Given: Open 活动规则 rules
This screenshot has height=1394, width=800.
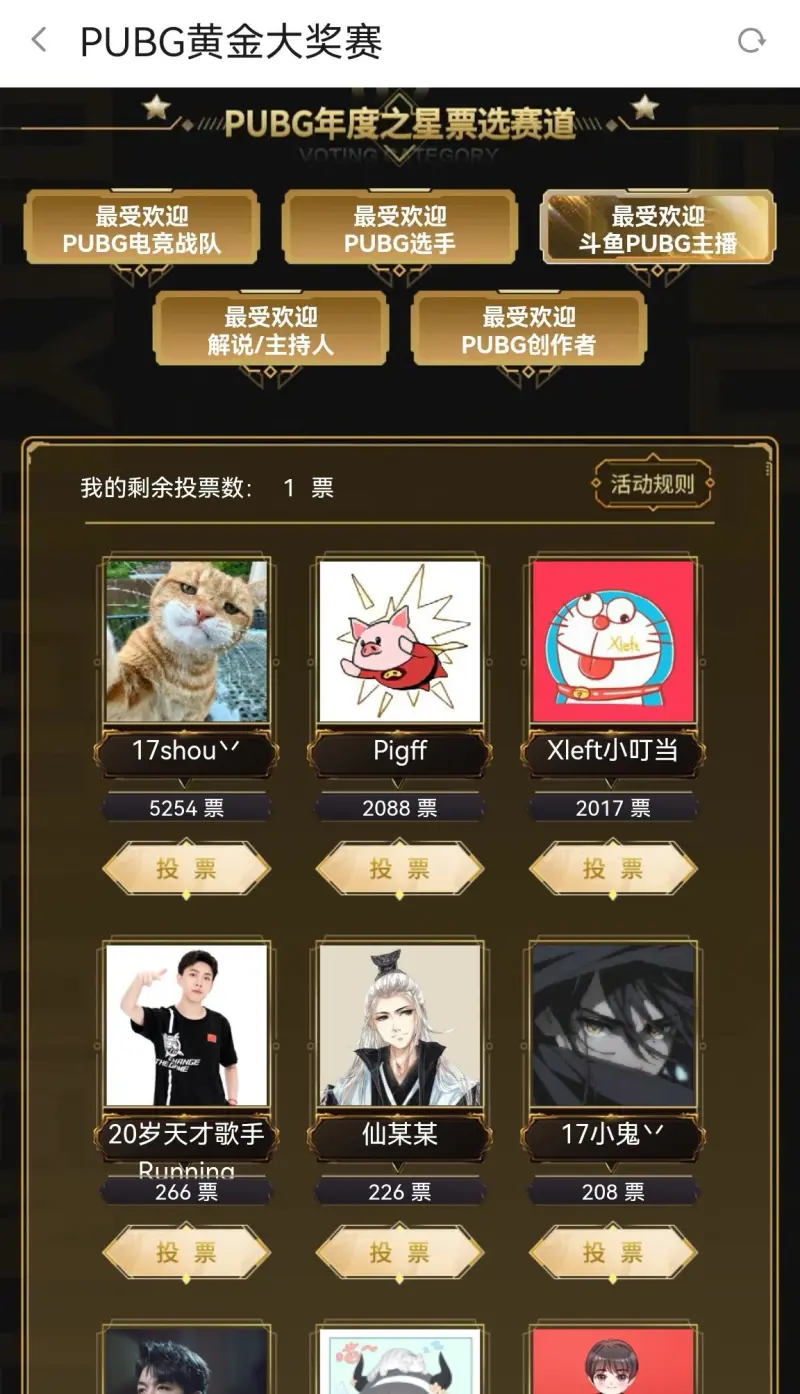Looking at the screenshot, I should click(x=652, y=485).
